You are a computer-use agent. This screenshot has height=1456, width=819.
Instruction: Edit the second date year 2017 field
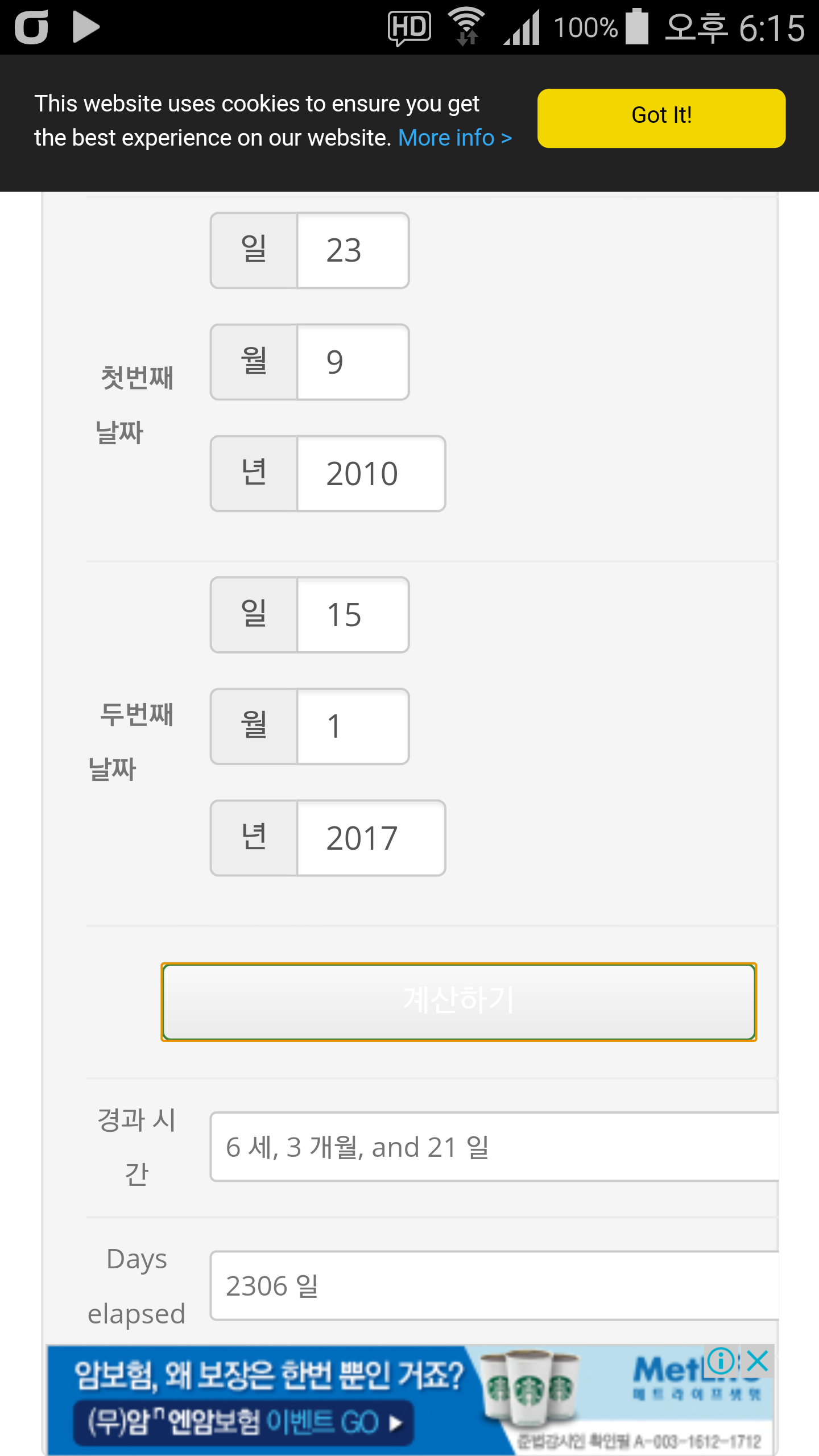pos(371,838)
